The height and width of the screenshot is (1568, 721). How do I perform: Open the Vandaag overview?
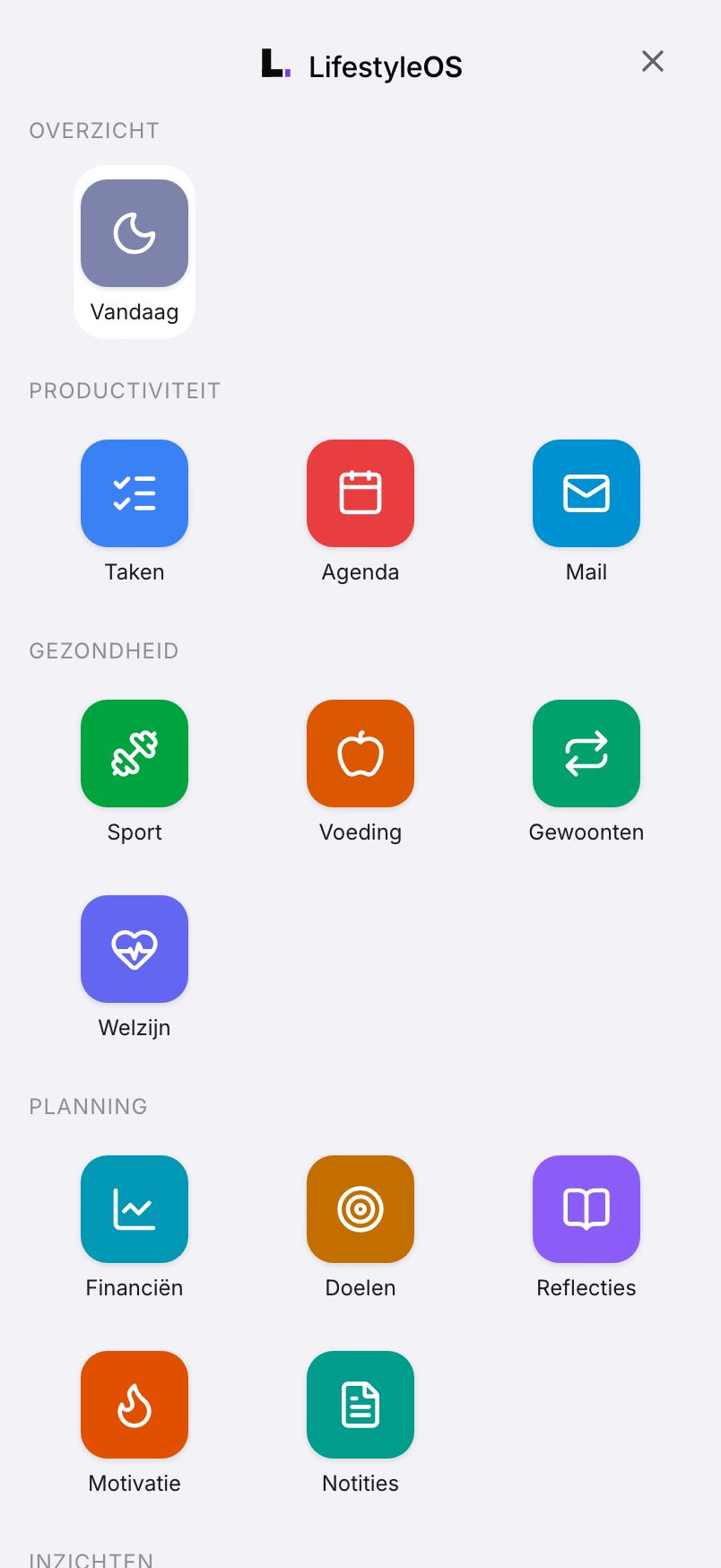(x=135, y=252)
